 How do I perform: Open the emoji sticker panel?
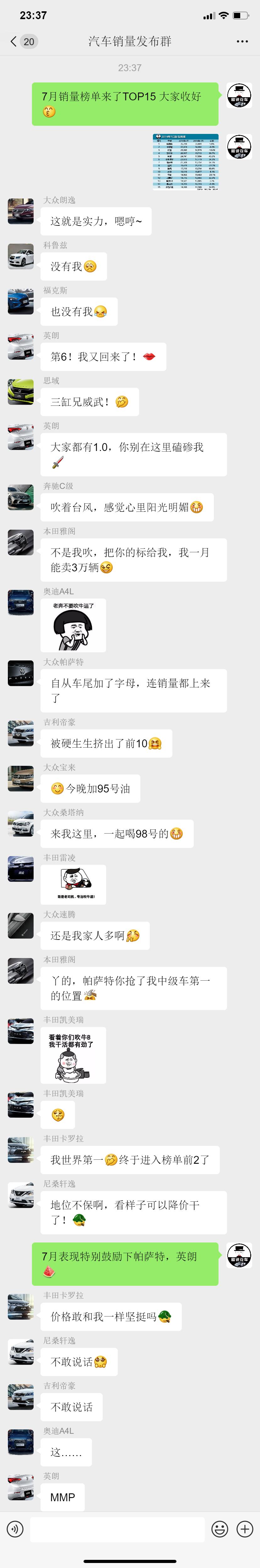219,1528
